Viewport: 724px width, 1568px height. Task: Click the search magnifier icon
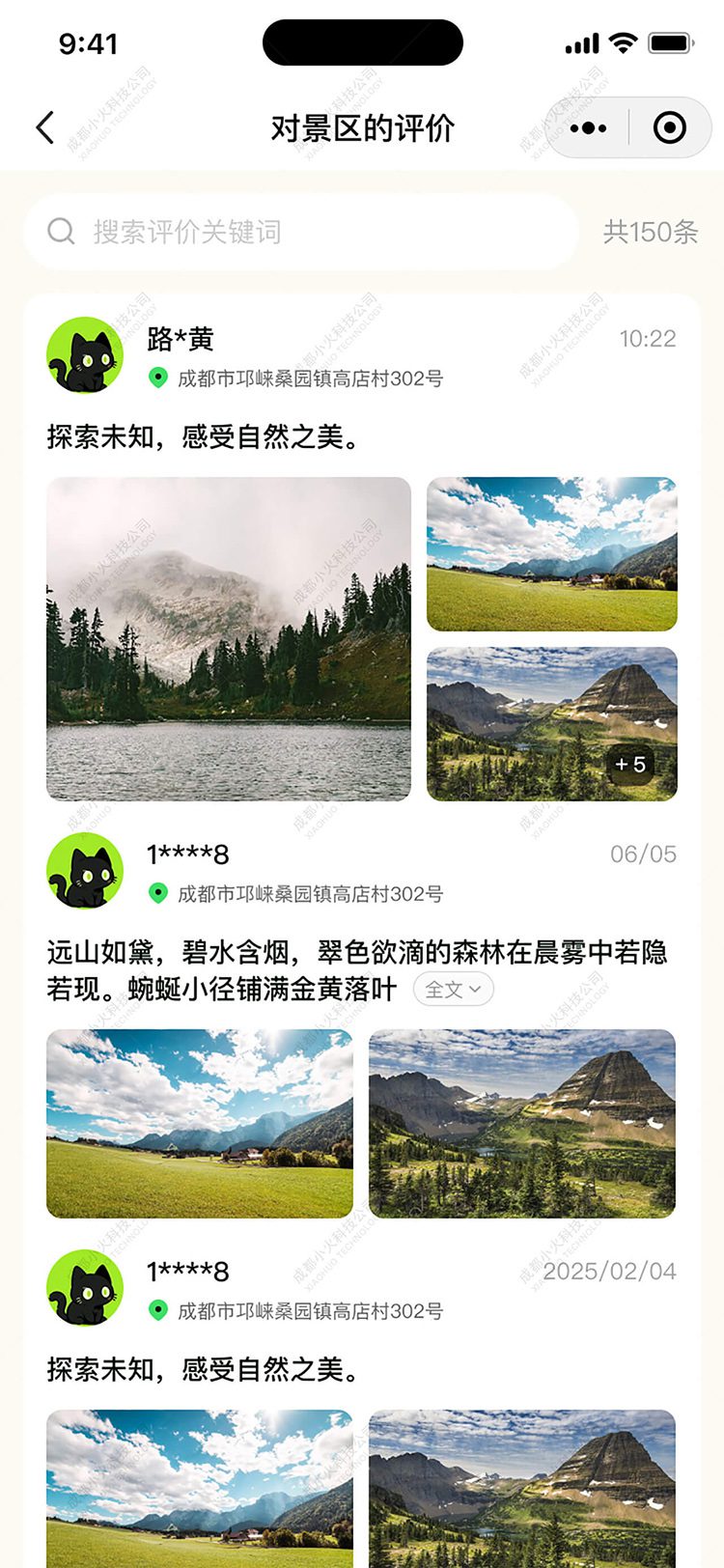(x=60, y=232)
